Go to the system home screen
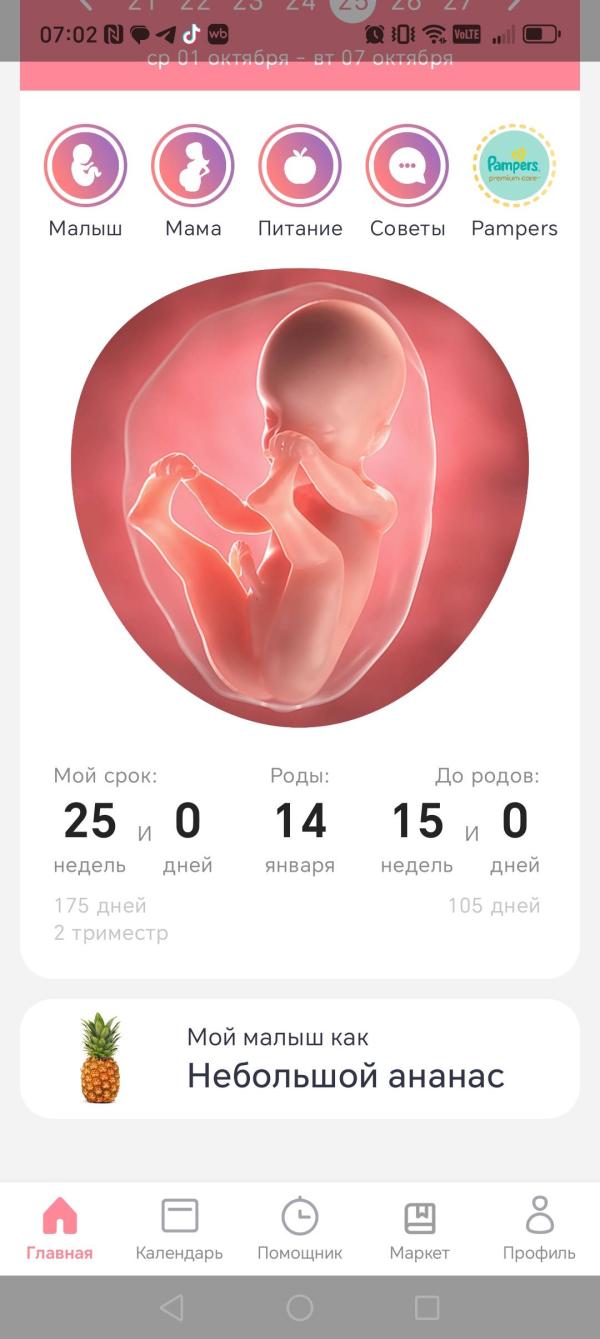 pos(300,1307)
